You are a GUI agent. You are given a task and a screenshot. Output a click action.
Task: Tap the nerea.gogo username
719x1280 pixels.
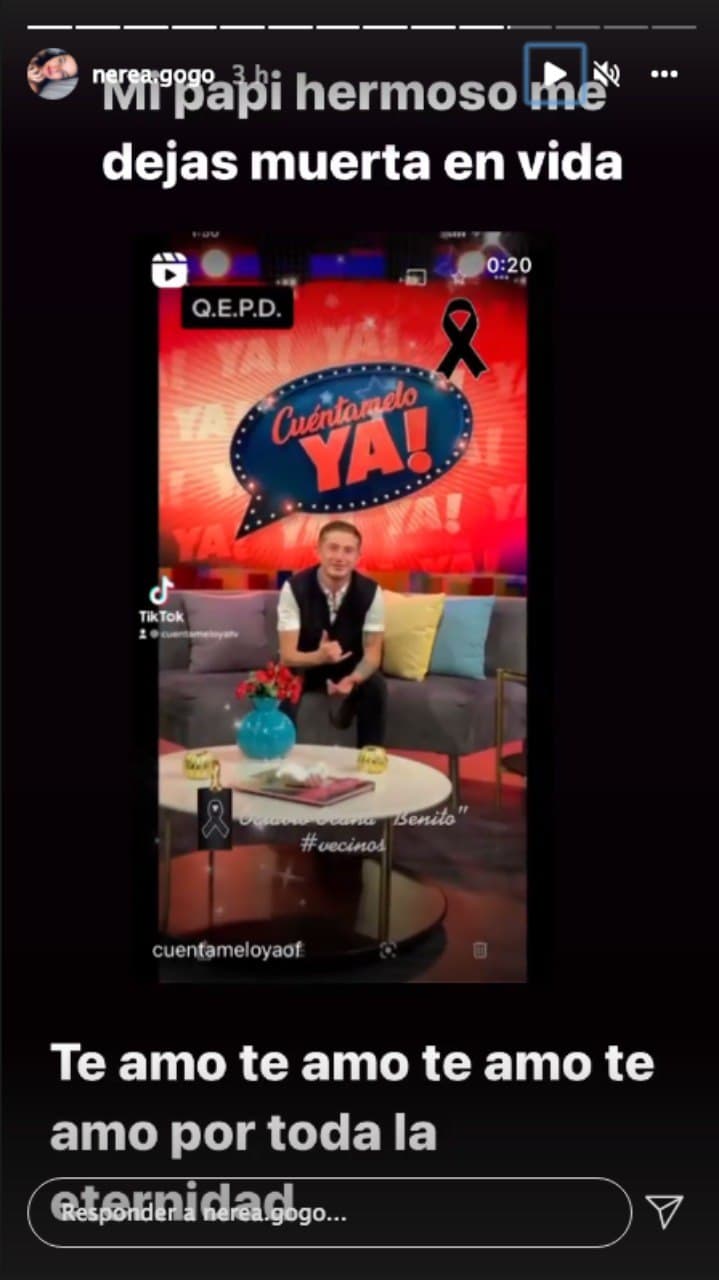point(152,75)
